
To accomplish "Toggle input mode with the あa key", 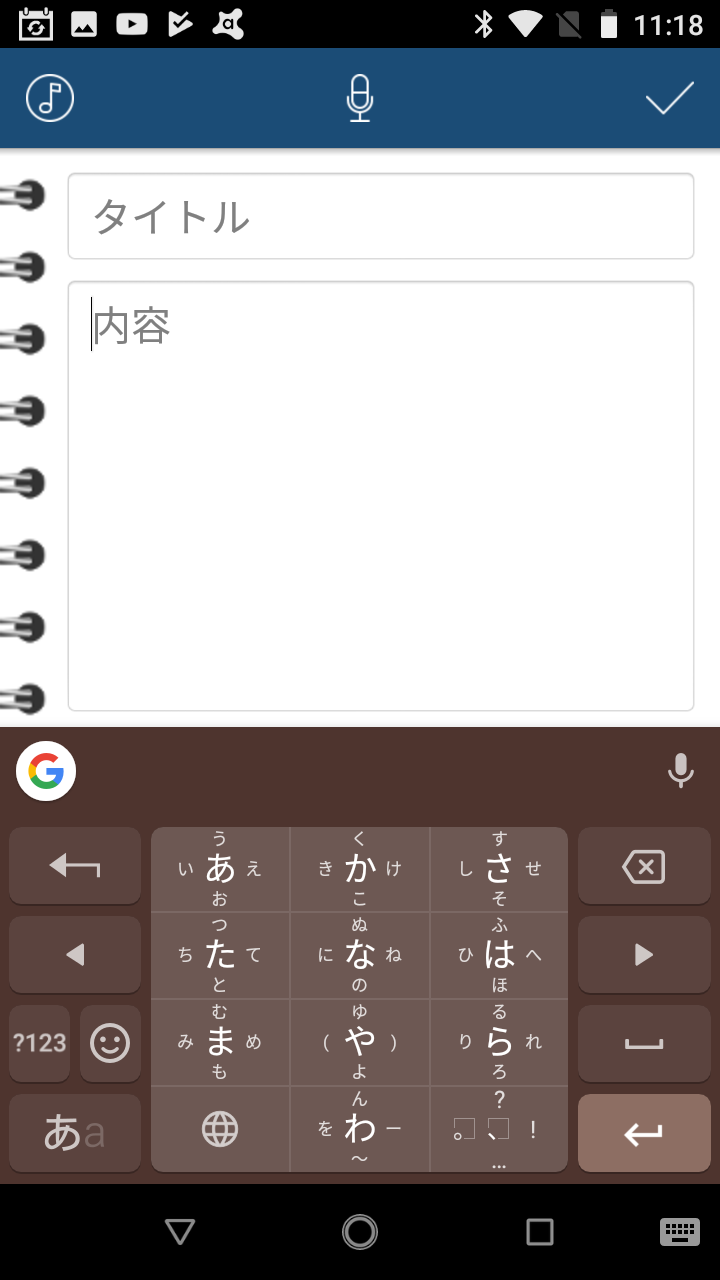I will coord(74,1131).
